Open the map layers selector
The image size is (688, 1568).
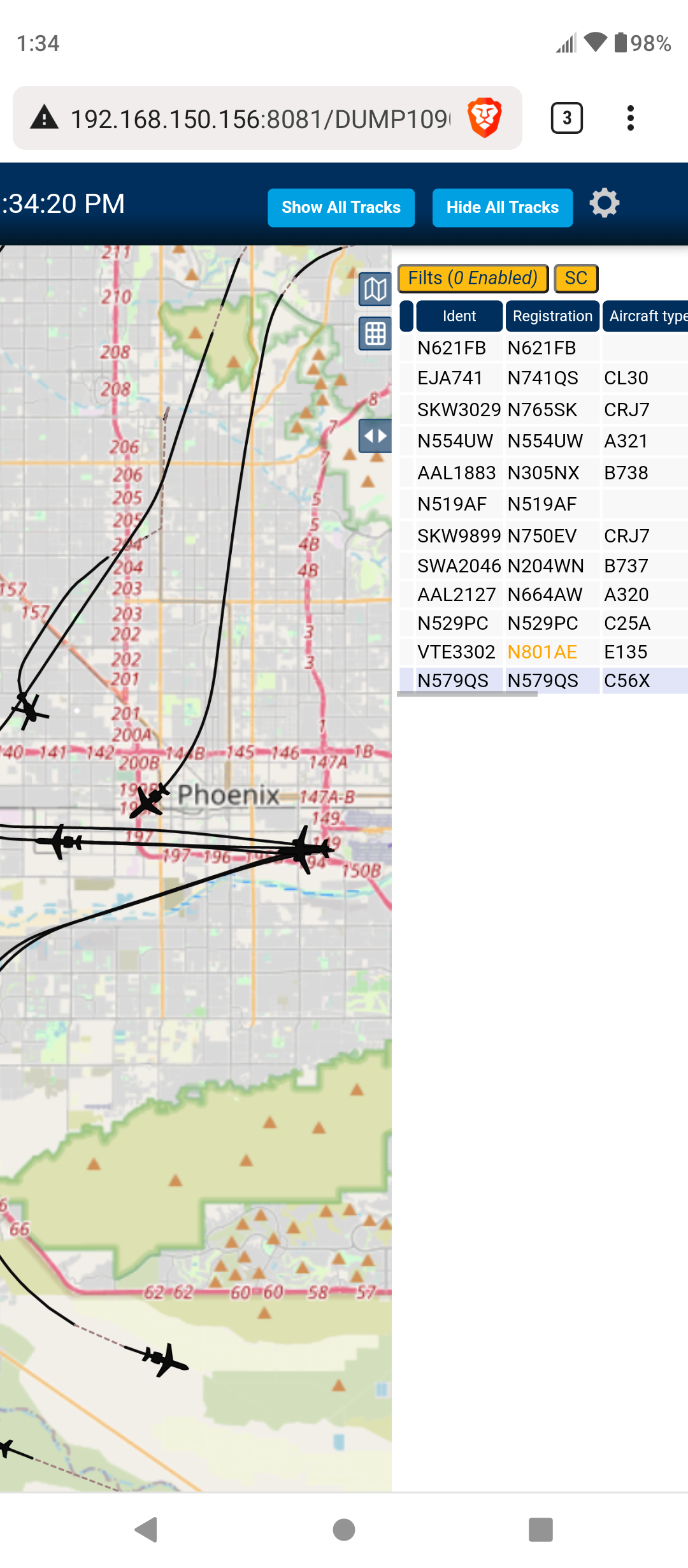coord(375,290)
